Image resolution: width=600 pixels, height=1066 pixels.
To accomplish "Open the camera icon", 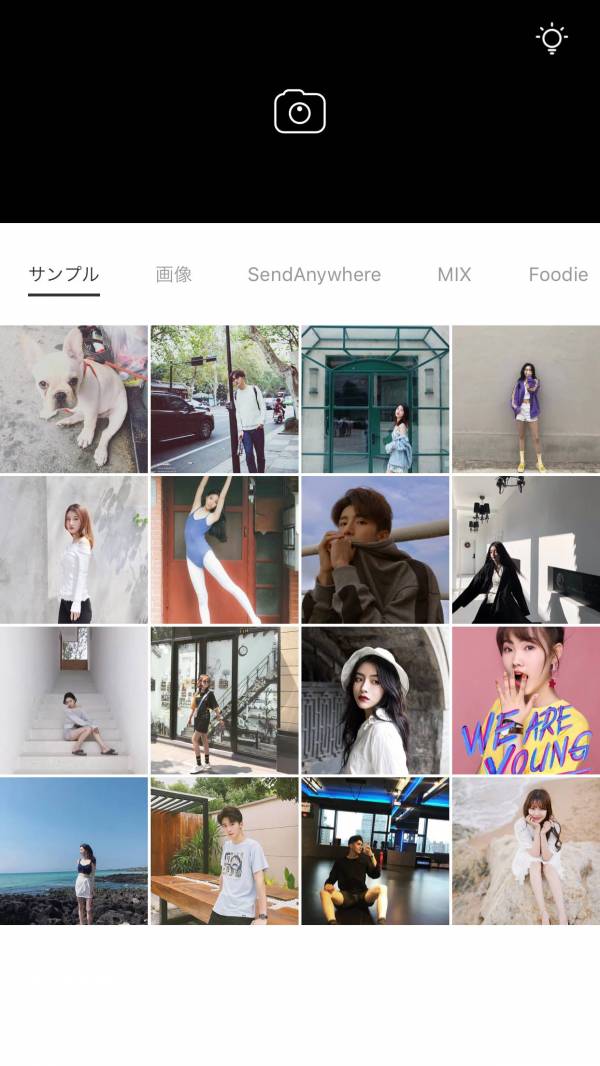I will point(300,111).
